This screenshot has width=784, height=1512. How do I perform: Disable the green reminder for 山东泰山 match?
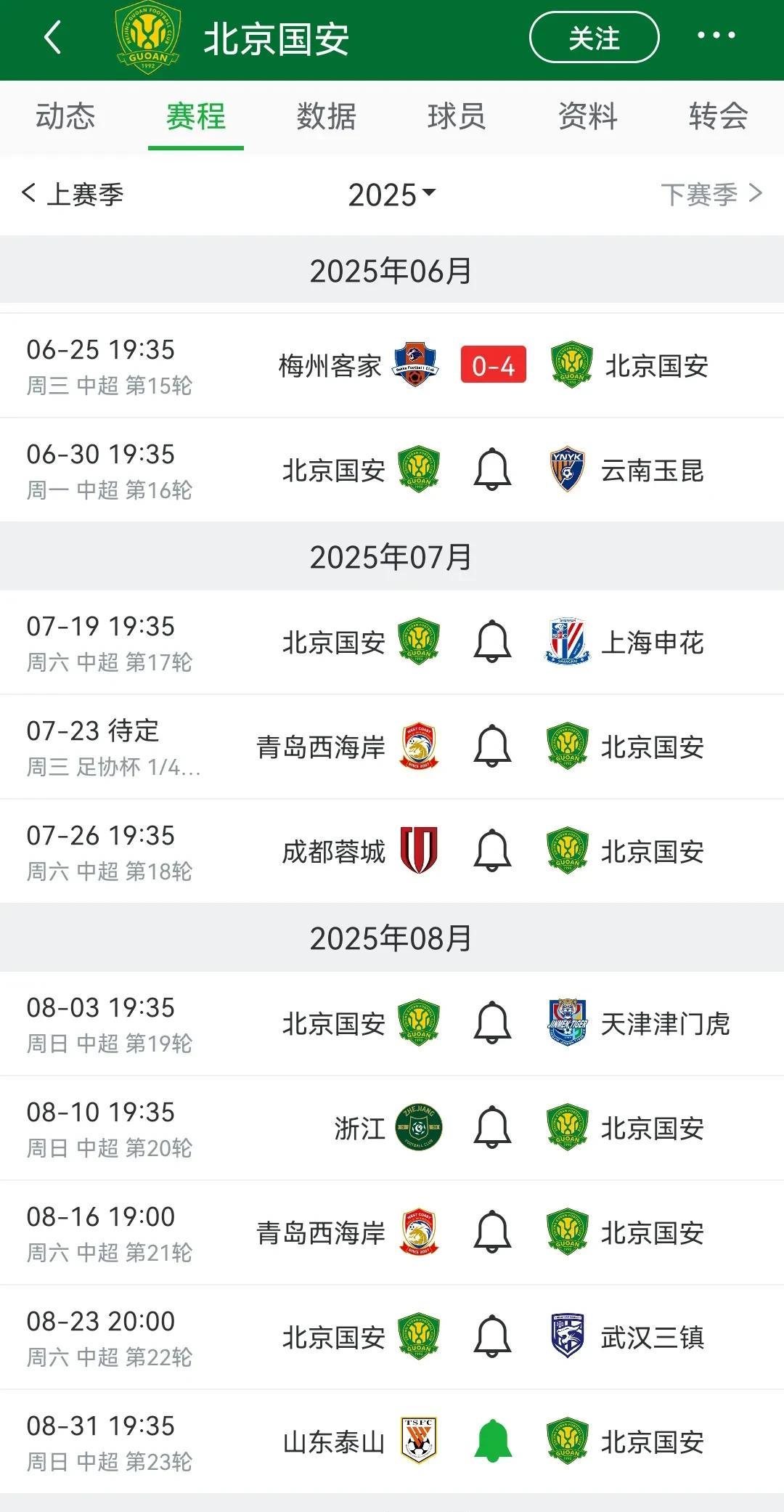tap(492, 1442)
